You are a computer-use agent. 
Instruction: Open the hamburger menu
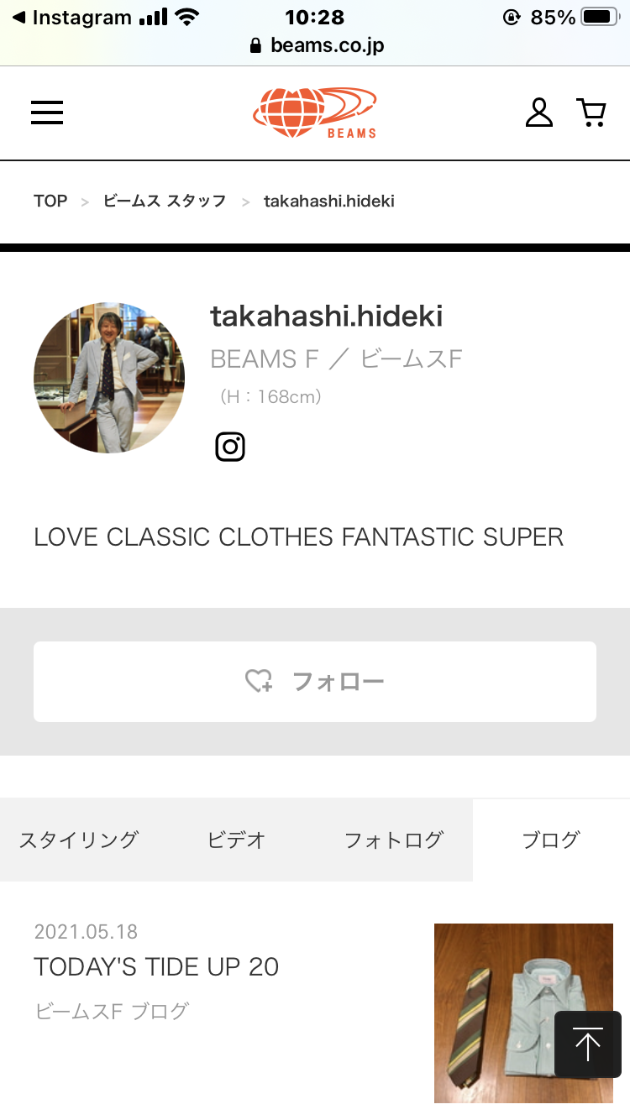click(x=47, y=113)
